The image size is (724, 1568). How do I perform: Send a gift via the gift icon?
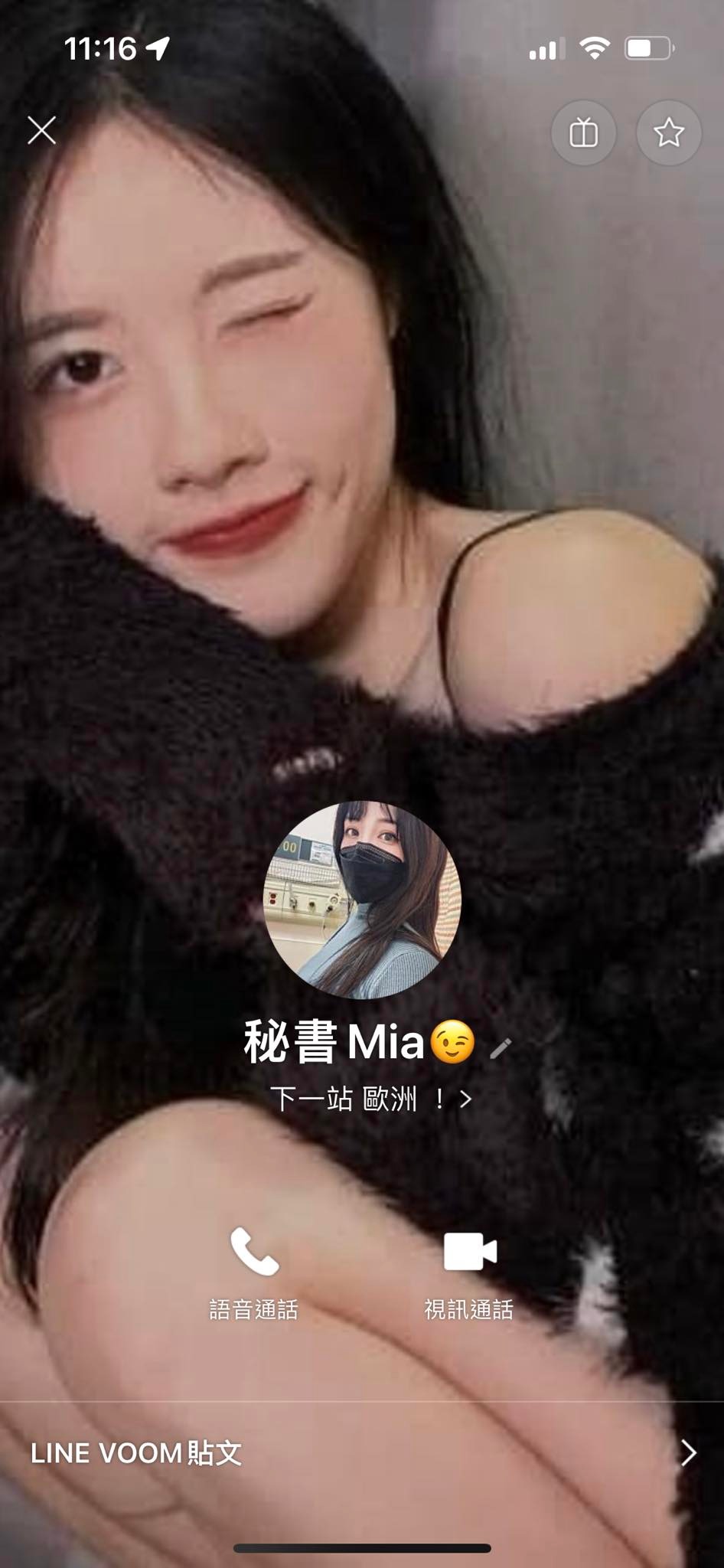pos(583,133)
